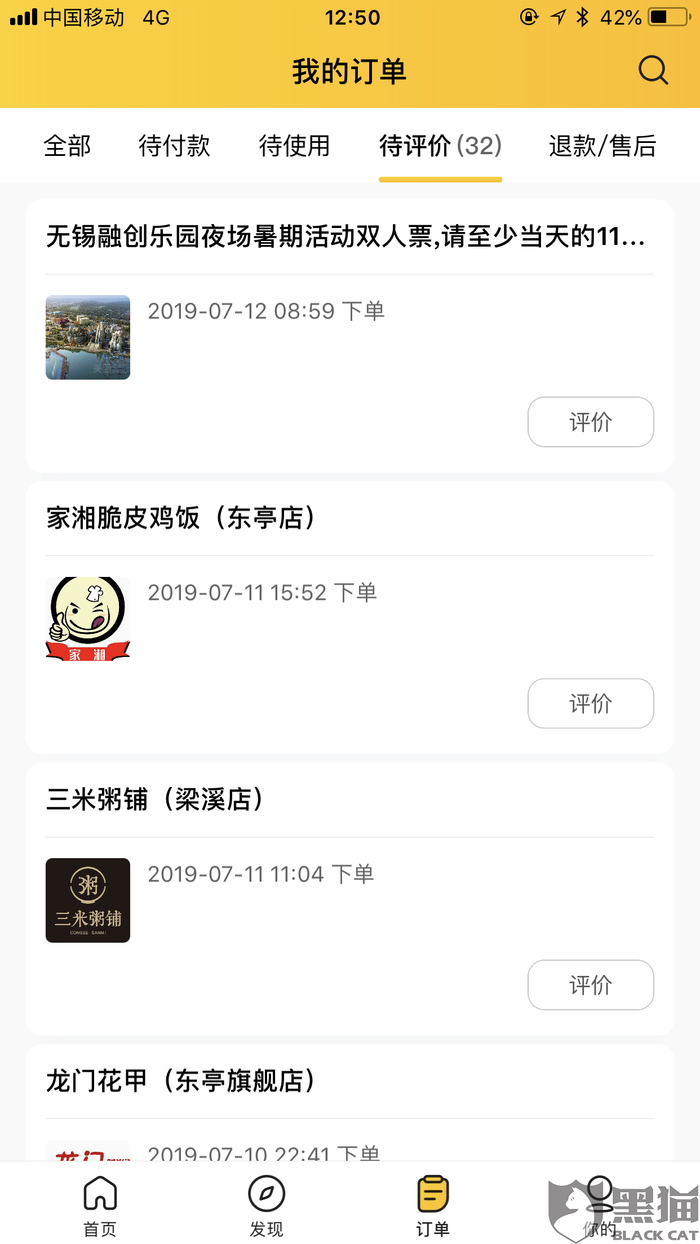Open the order search icon

click(653, 71)
